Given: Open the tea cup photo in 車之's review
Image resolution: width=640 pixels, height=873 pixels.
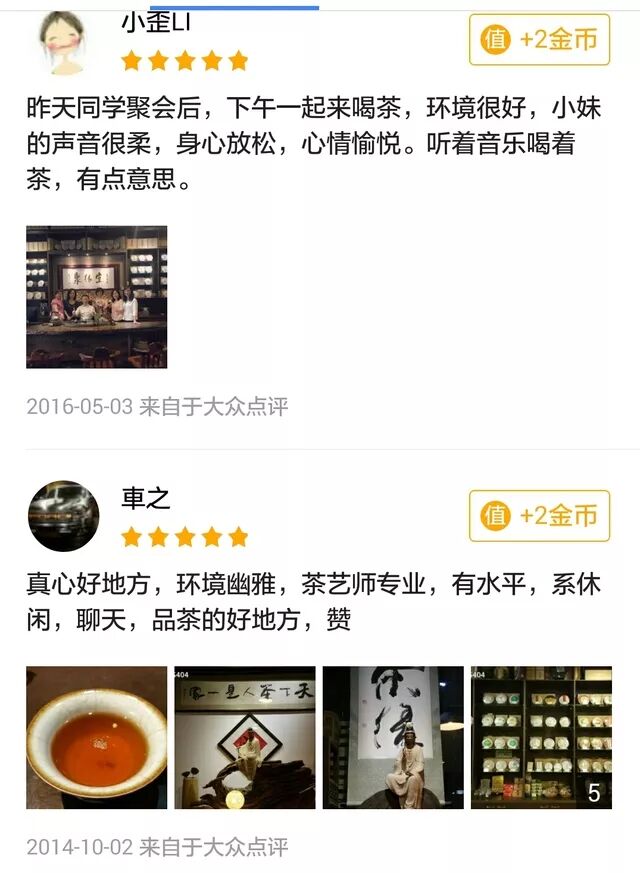Looking at the screenshot, I should tap(96, 737).
